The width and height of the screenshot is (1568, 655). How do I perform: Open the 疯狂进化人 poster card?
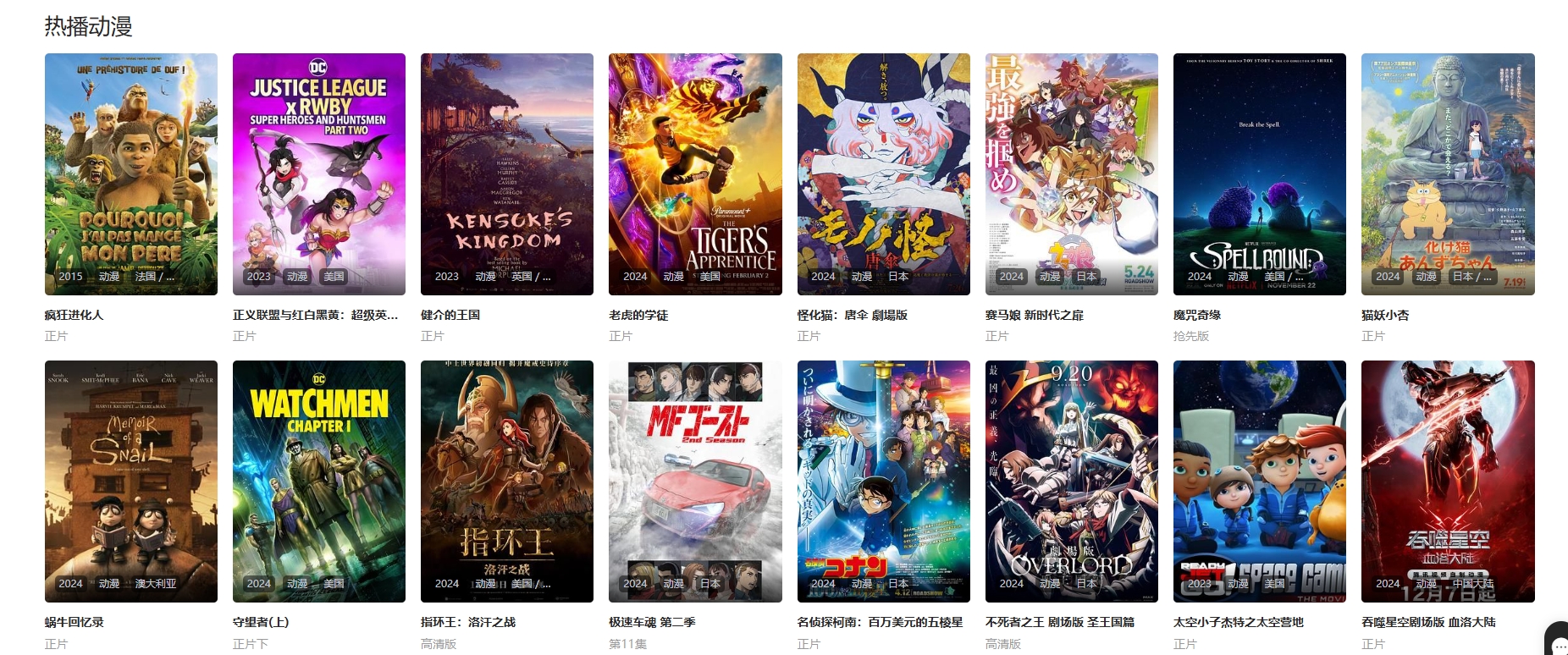tap(130, 173)
